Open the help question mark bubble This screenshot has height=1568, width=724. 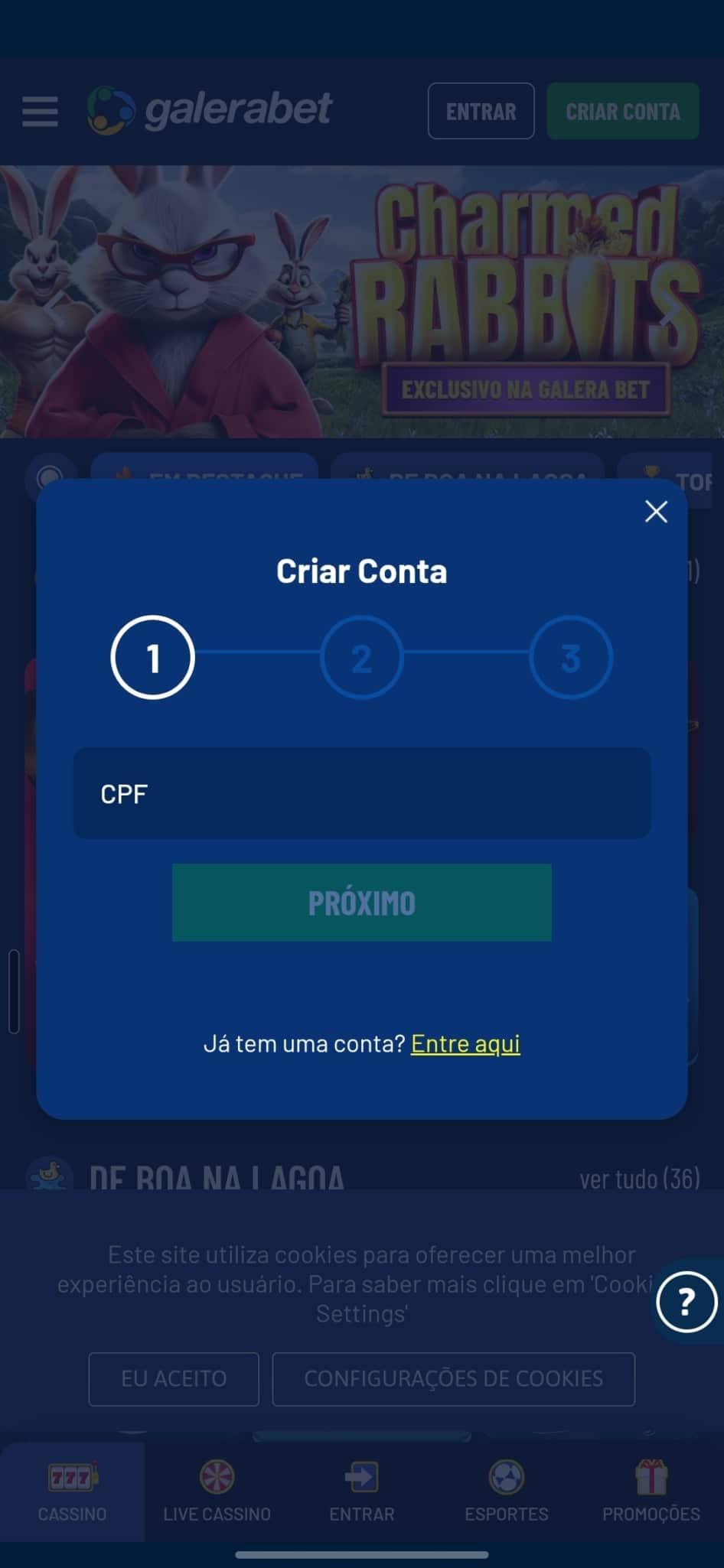(686, 1301)
